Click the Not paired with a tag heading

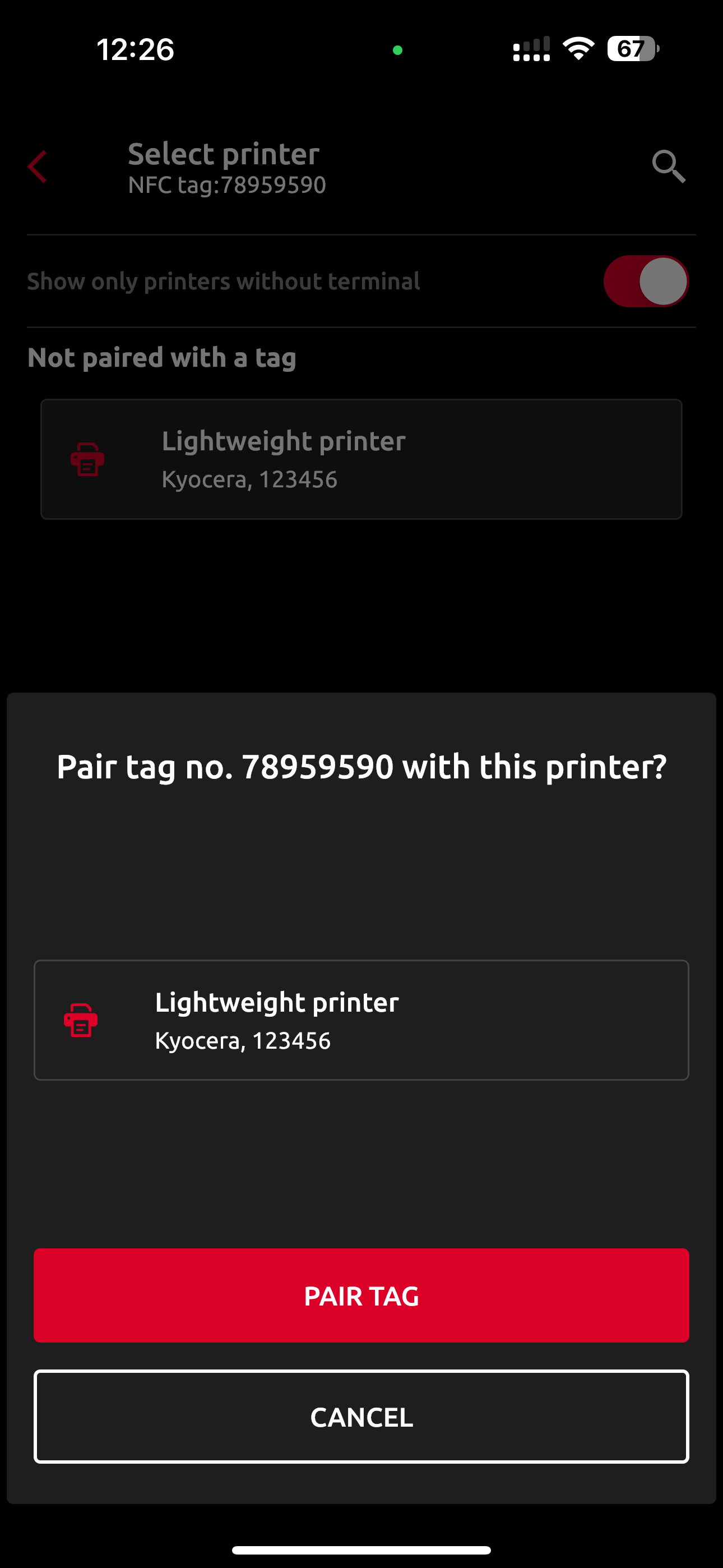pos(162,357)
